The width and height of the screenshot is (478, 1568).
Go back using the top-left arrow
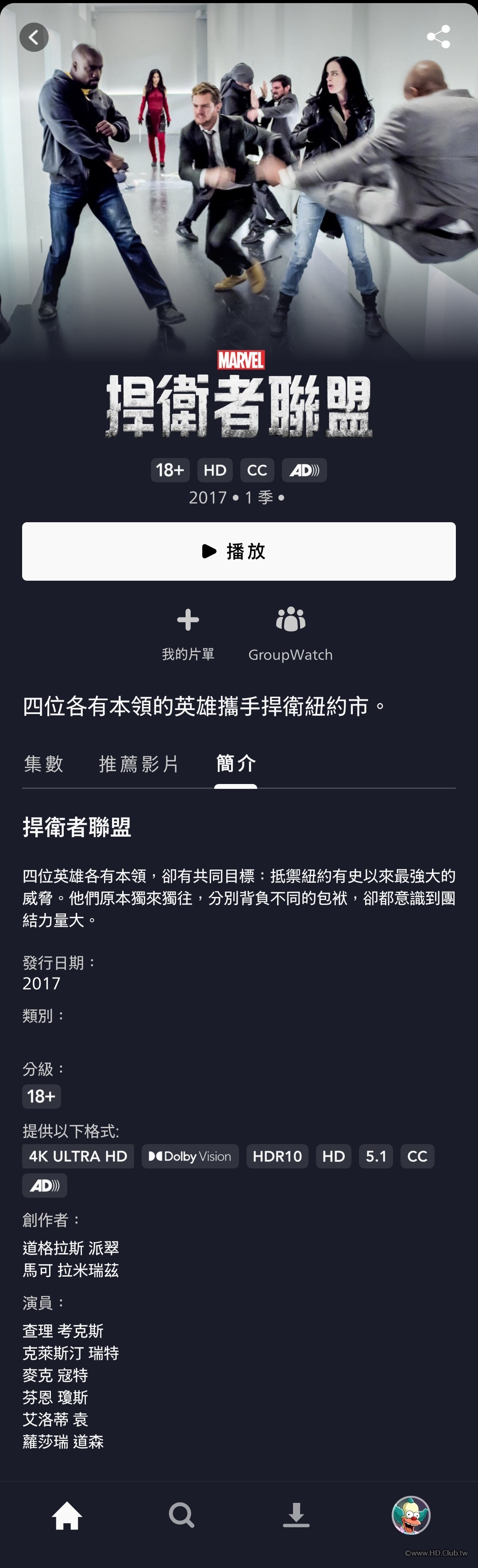34,37
